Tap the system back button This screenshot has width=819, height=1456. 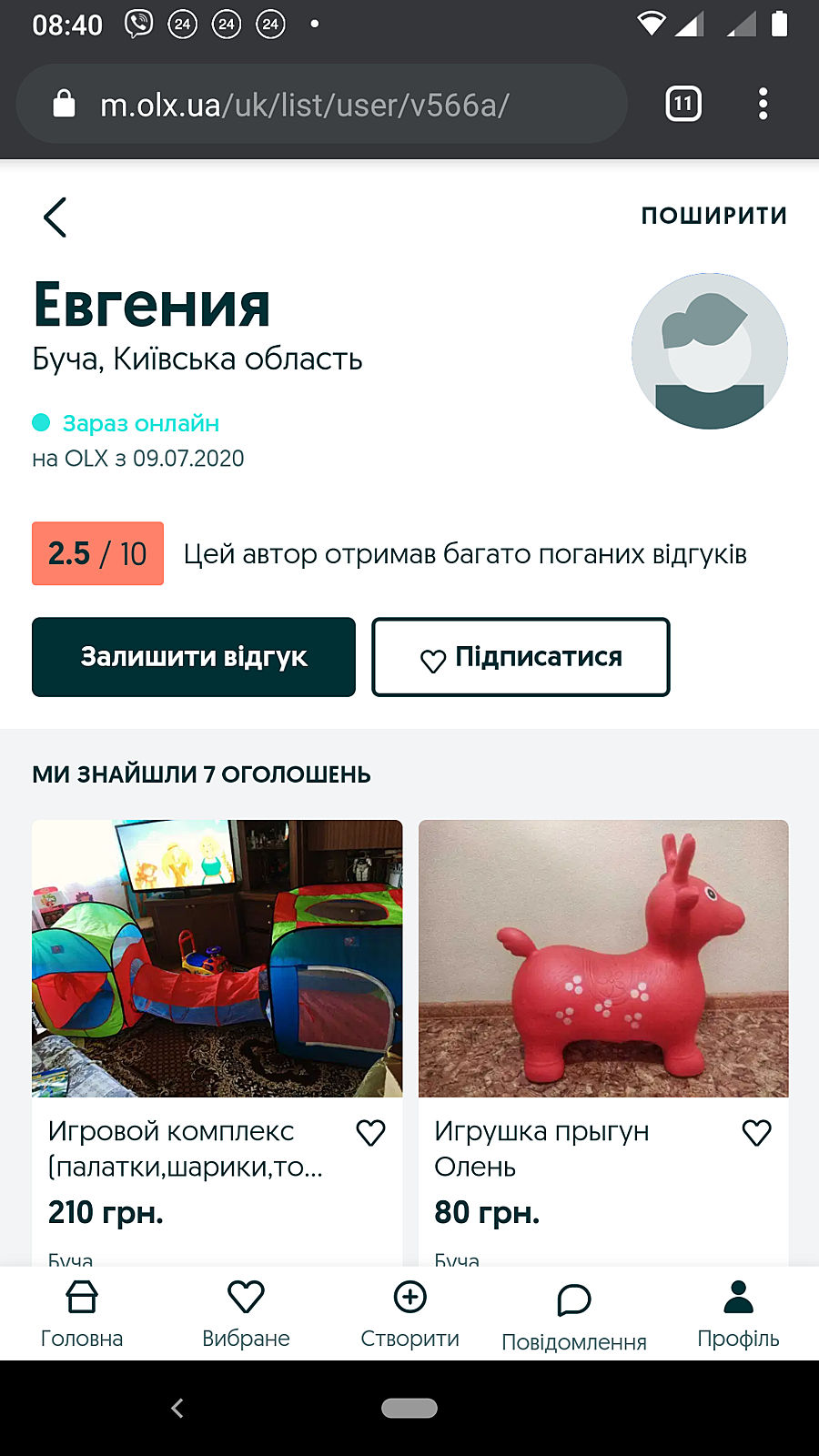(177, 1408)
